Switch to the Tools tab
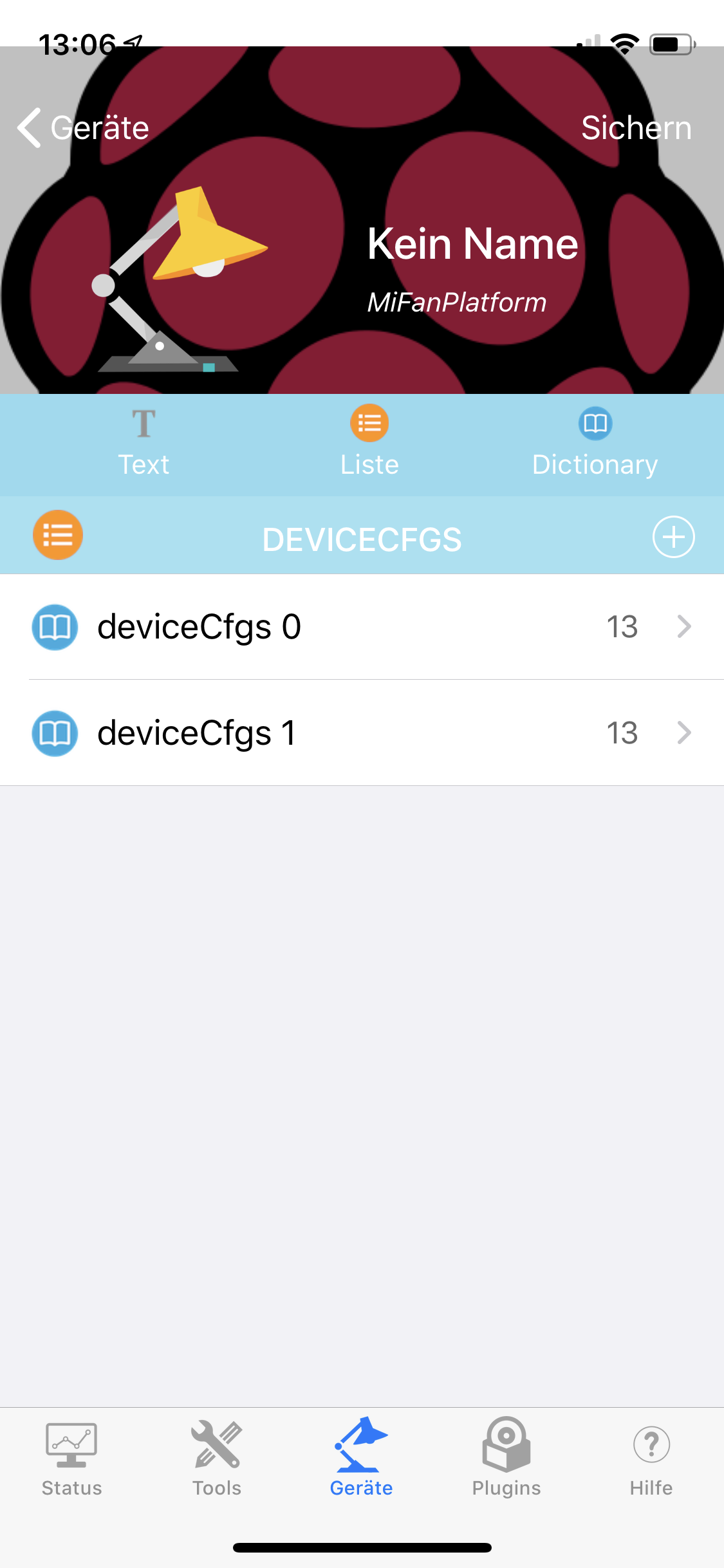Viewport: 724px width, 1568px height. tap(217, 1459)
